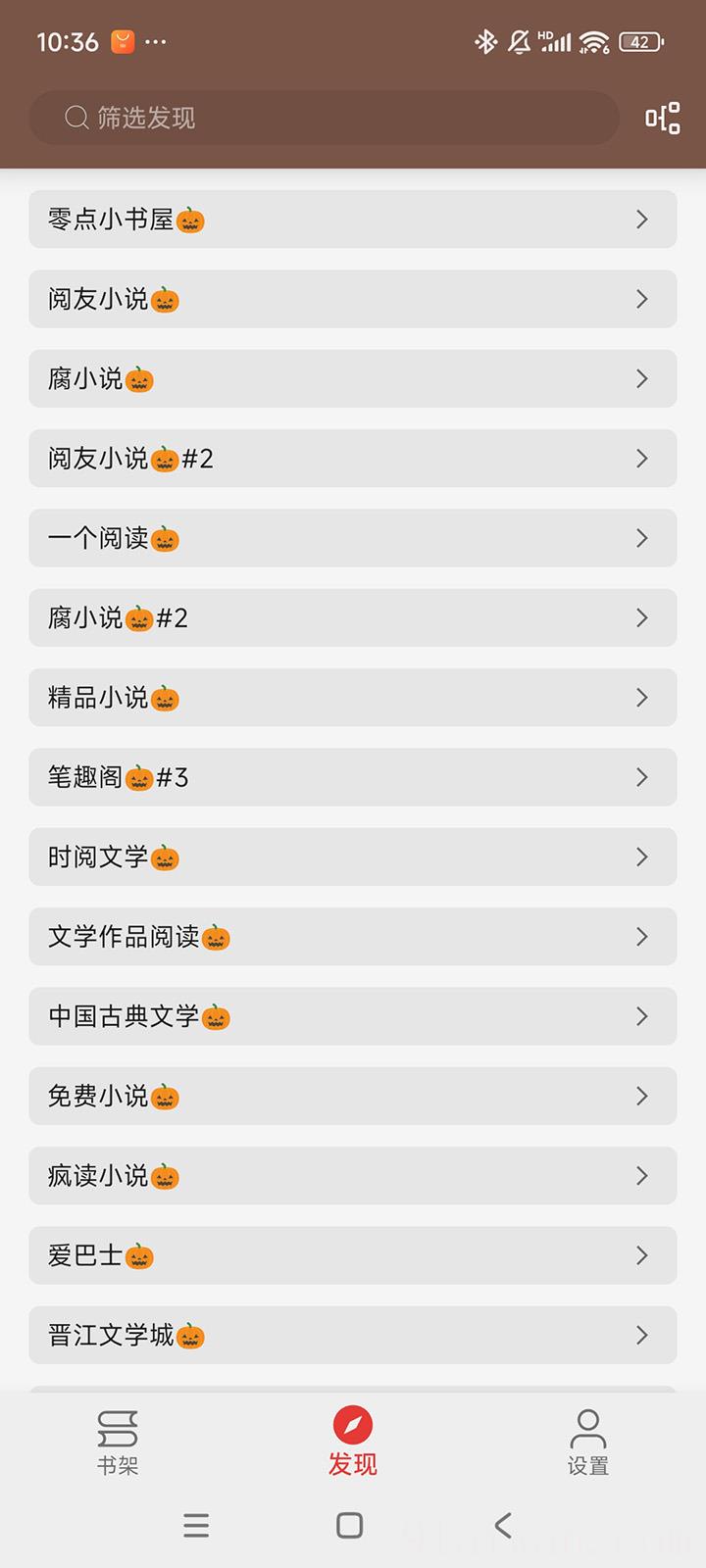The image size is (706, 1568).
Task: Expand 腐小说 #2 source
Action: click(x=353, y=618)
